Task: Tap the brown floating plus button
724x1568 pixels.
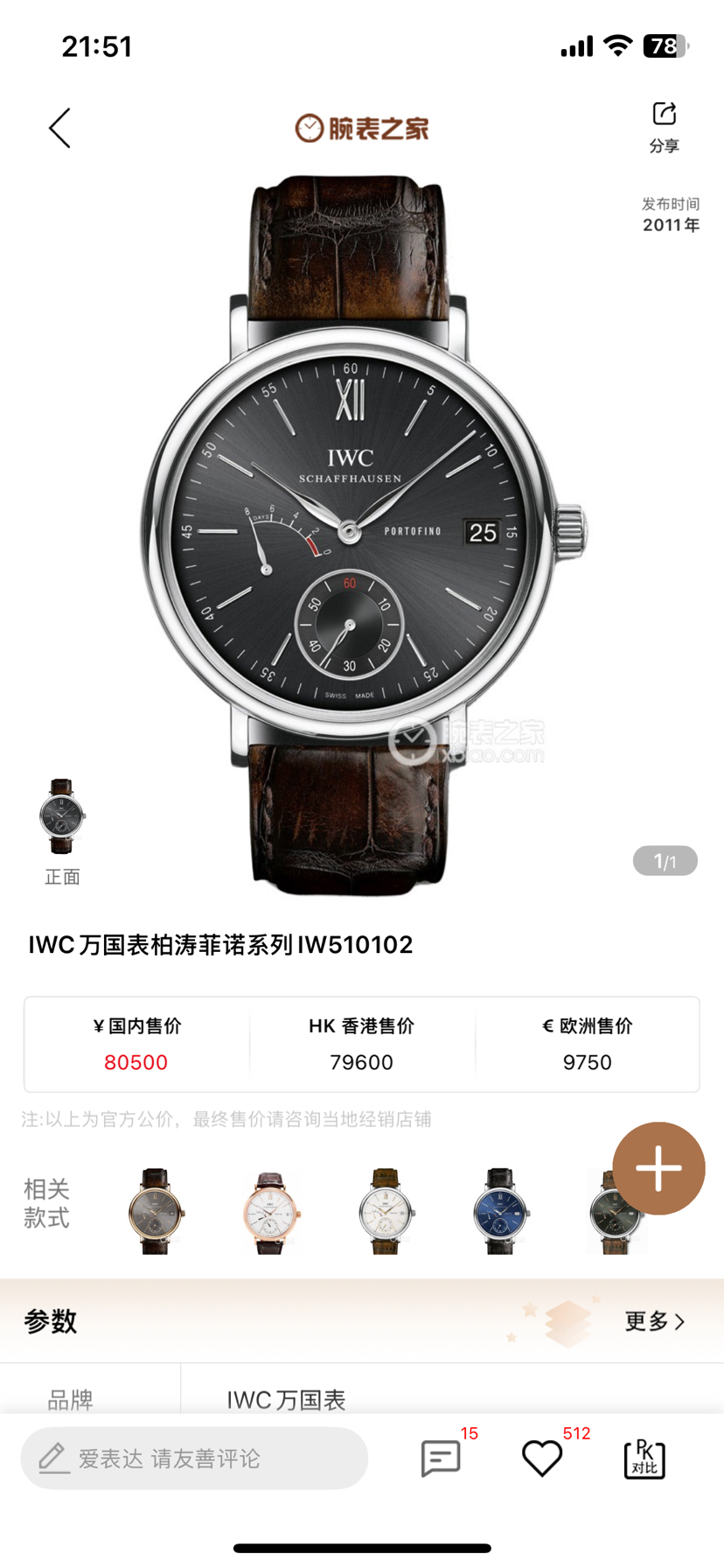Action: pyautogui.click(x=658, y=1168)
